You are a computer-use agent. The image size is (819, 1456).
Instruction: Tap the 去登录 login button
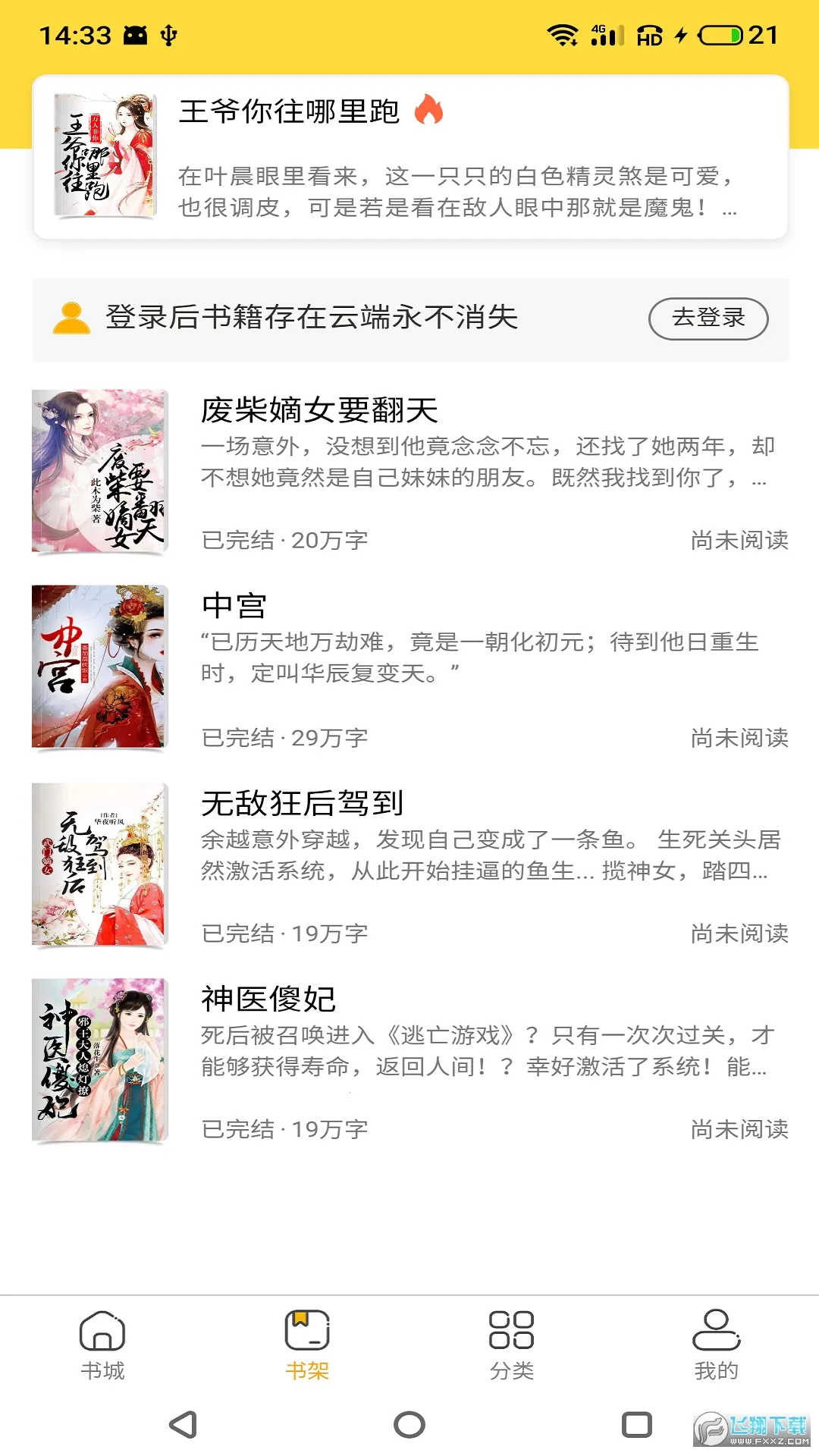tap(708, 318)
